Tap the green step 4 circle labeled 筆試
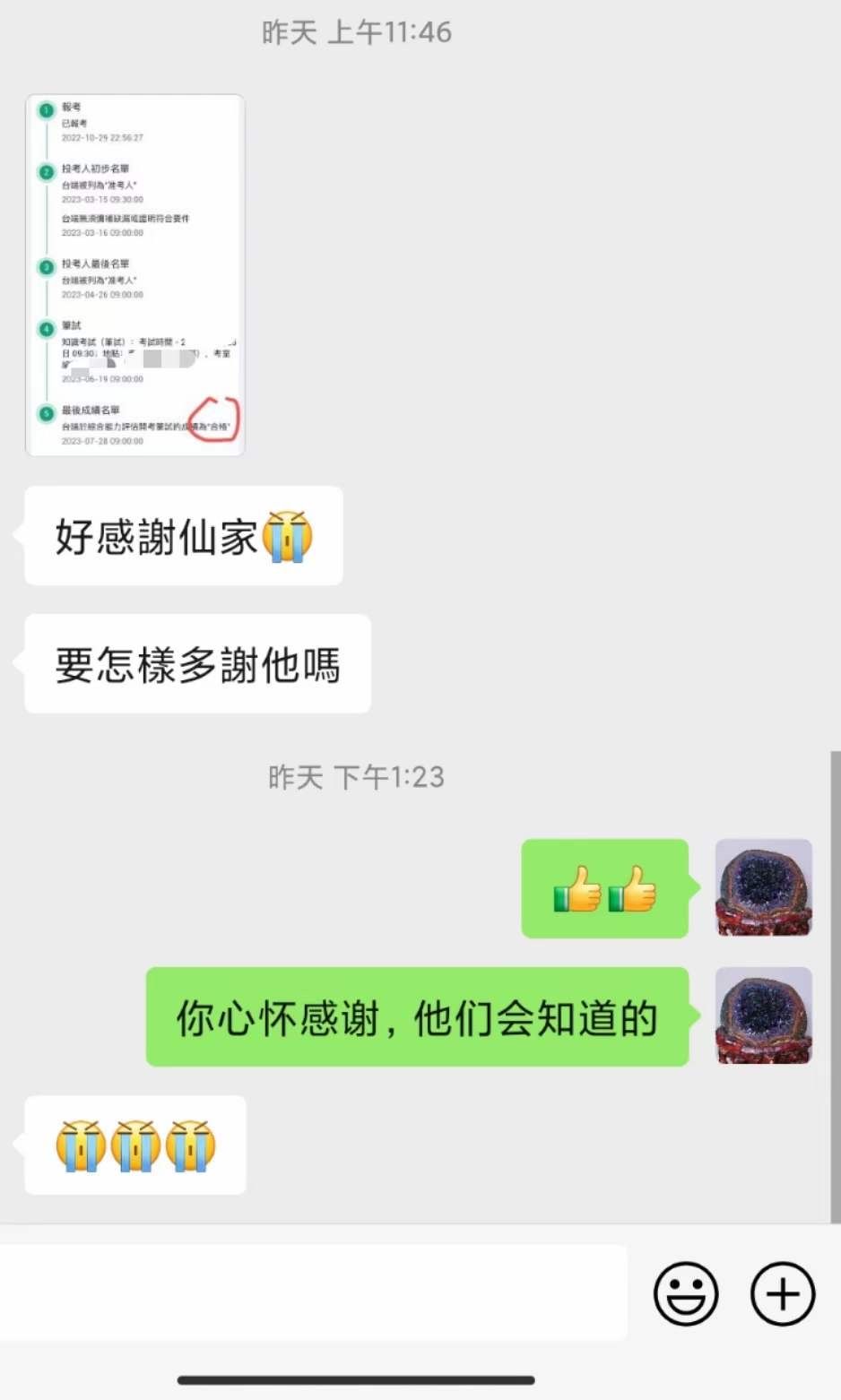The height and width of the screenshot is (1400, 841). 45,328
